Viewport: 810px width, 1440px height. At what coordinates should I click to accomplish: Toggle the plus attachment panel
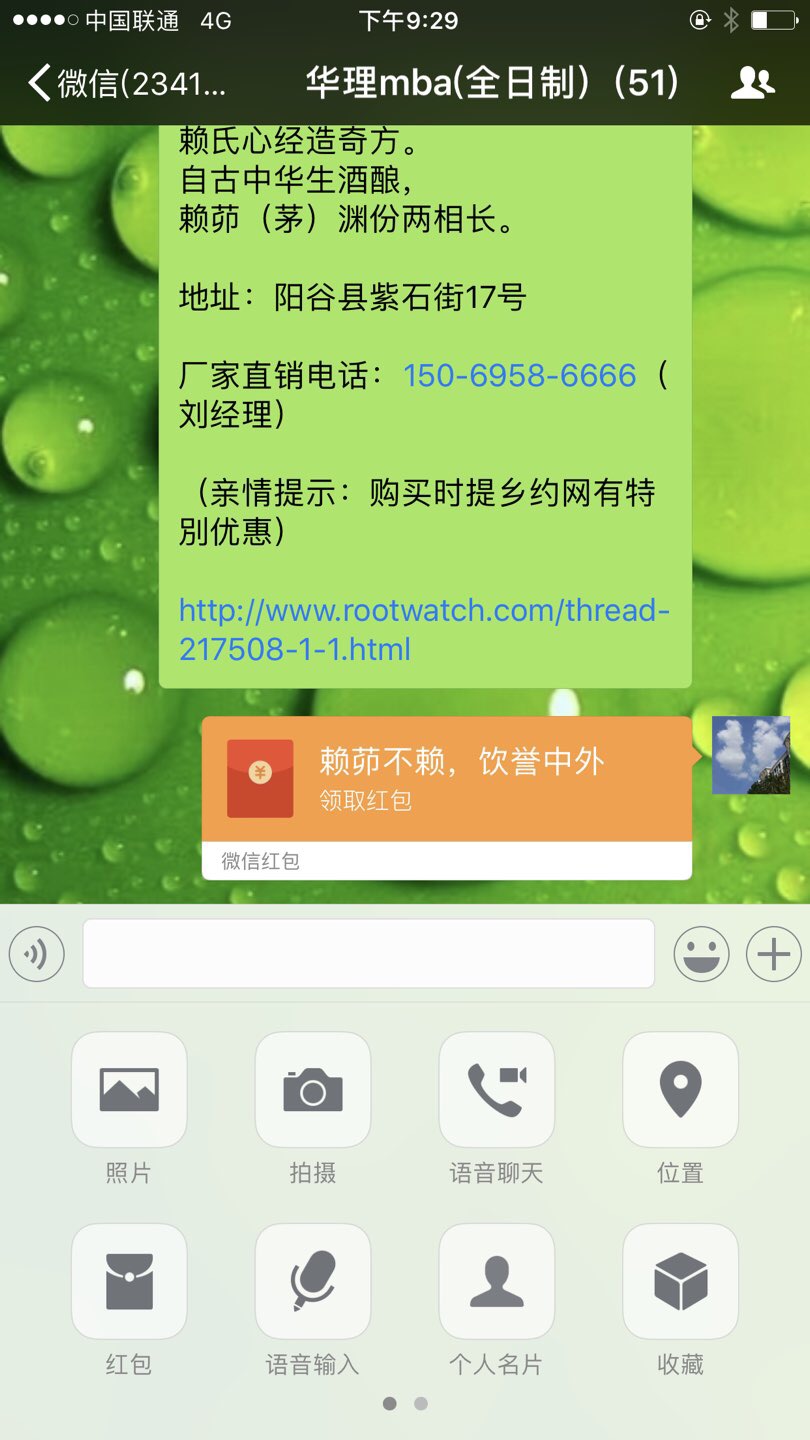[x=773, y=954]
